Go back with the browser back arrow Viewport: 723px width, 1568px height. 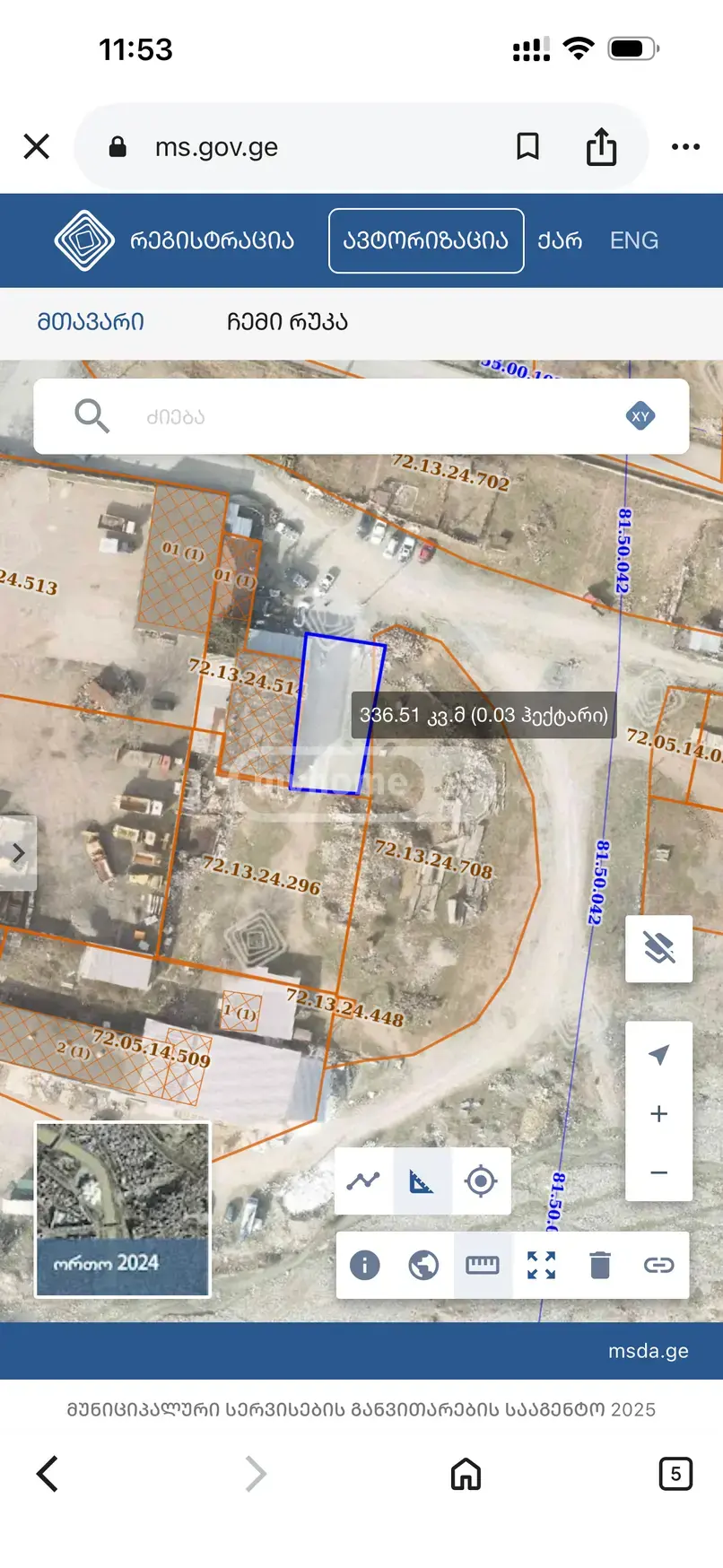pos(48,1474)
